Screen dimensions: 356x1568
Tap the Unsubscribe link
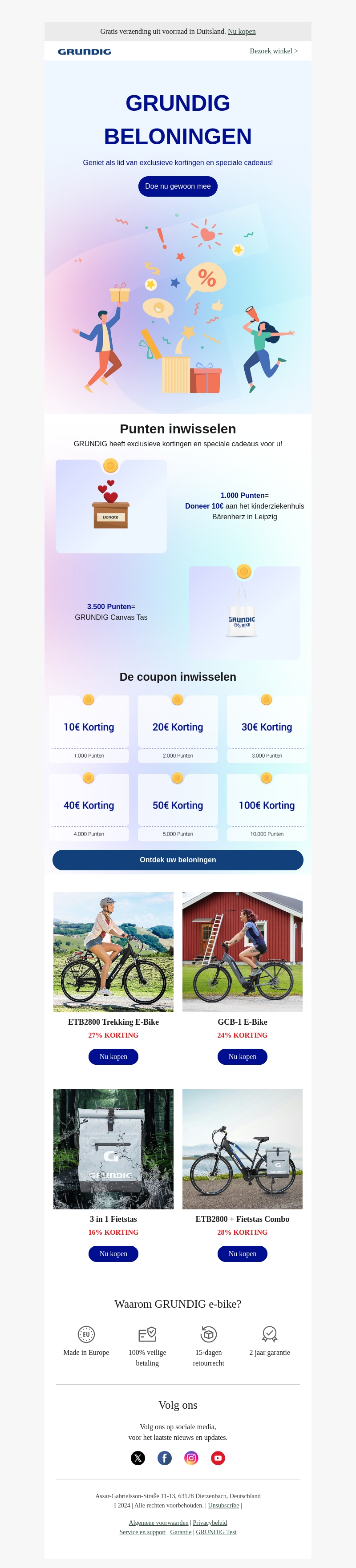click(x=223, y=1505)
